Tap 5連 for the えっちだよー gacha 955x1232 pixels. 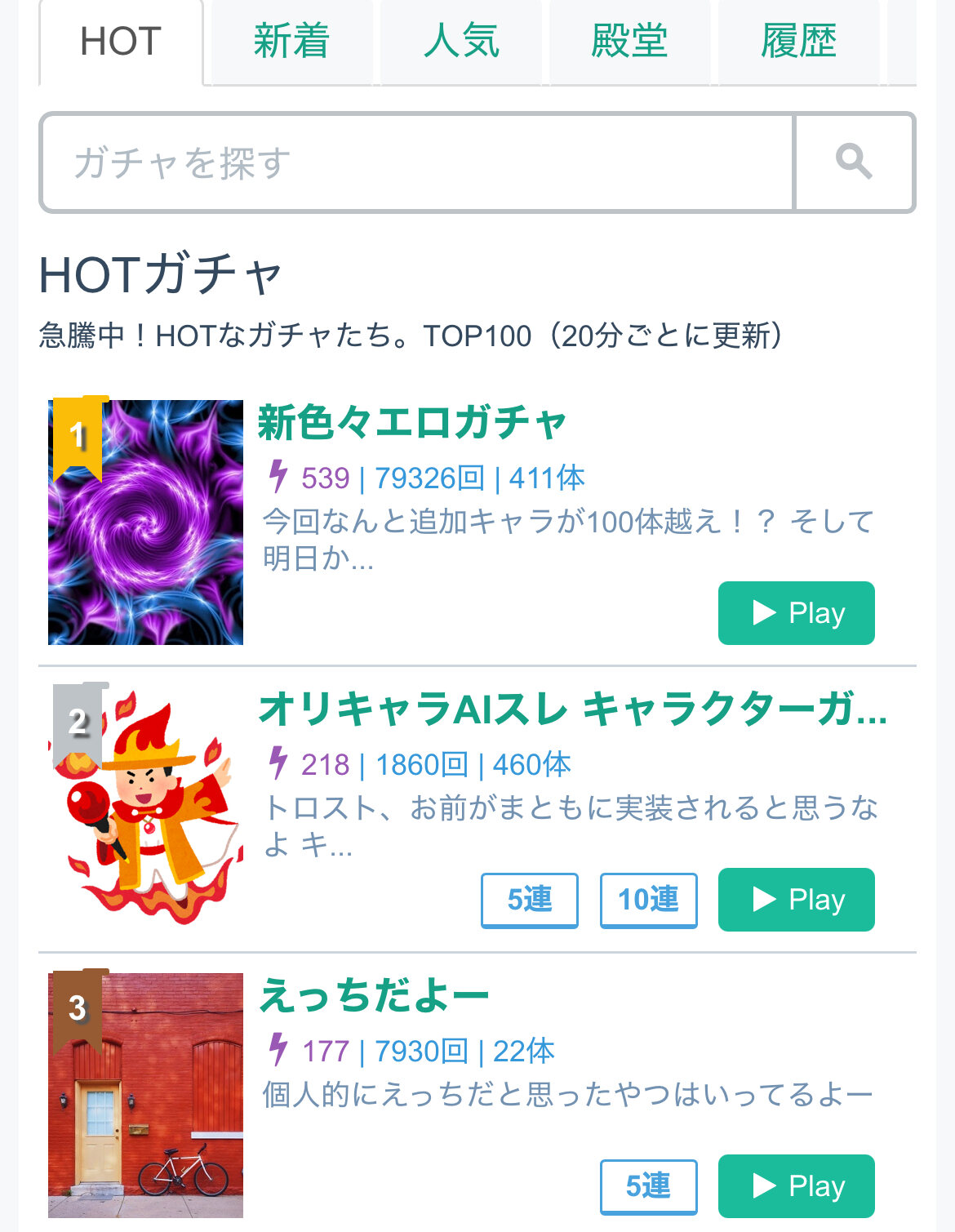click(648, 1186)
